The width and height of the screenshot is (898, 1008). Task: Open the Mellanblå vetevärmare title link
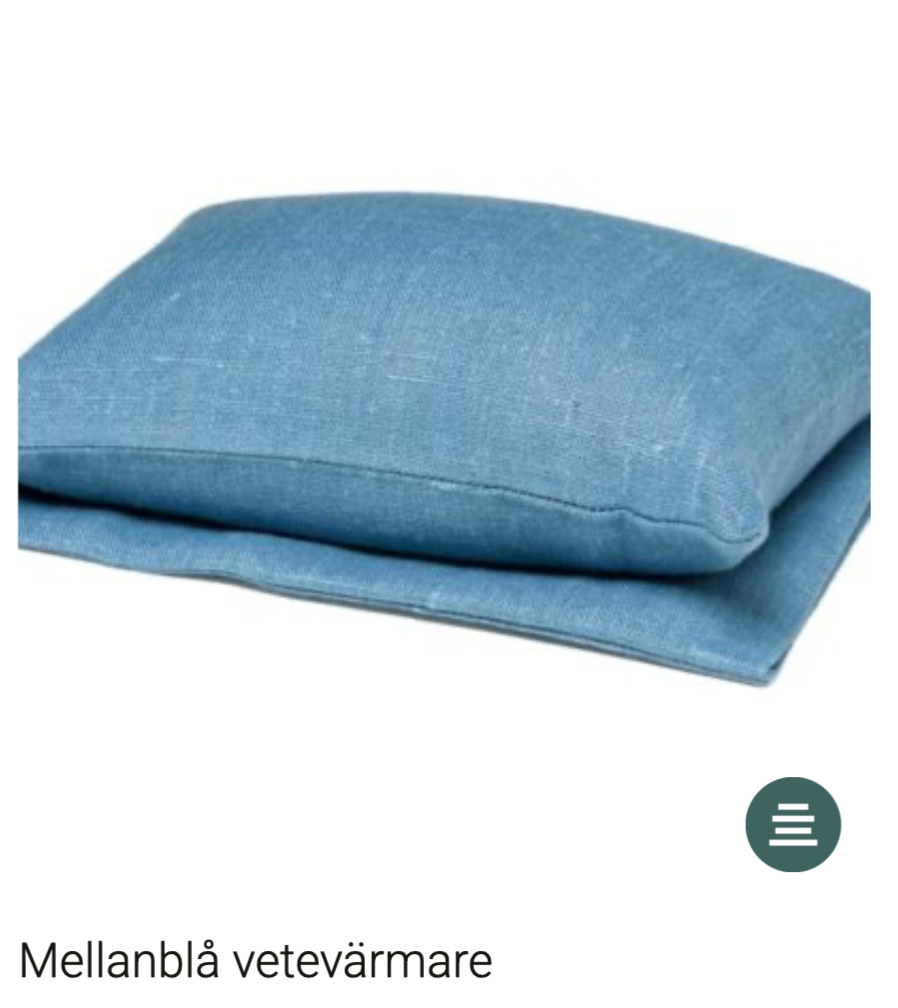pyautogui.click(x=256, y=962)
